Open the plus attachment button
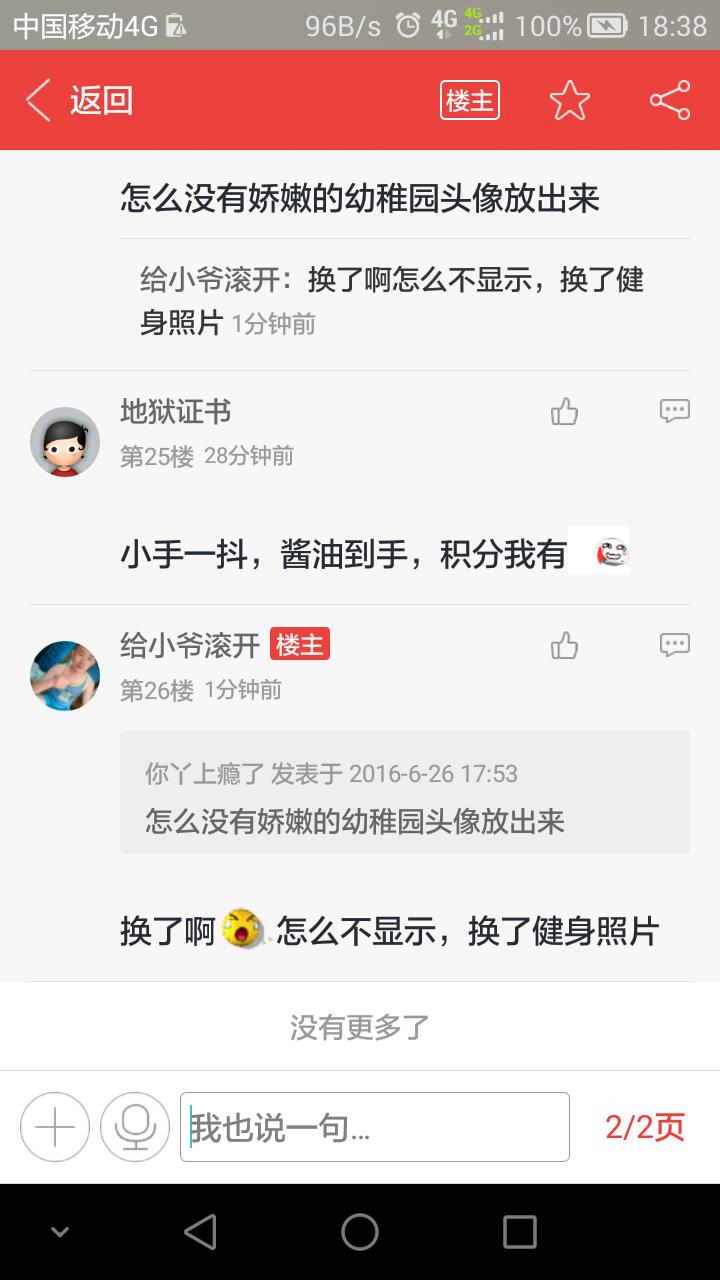This screenshot has width=720, height=1280. [55, 1127]
